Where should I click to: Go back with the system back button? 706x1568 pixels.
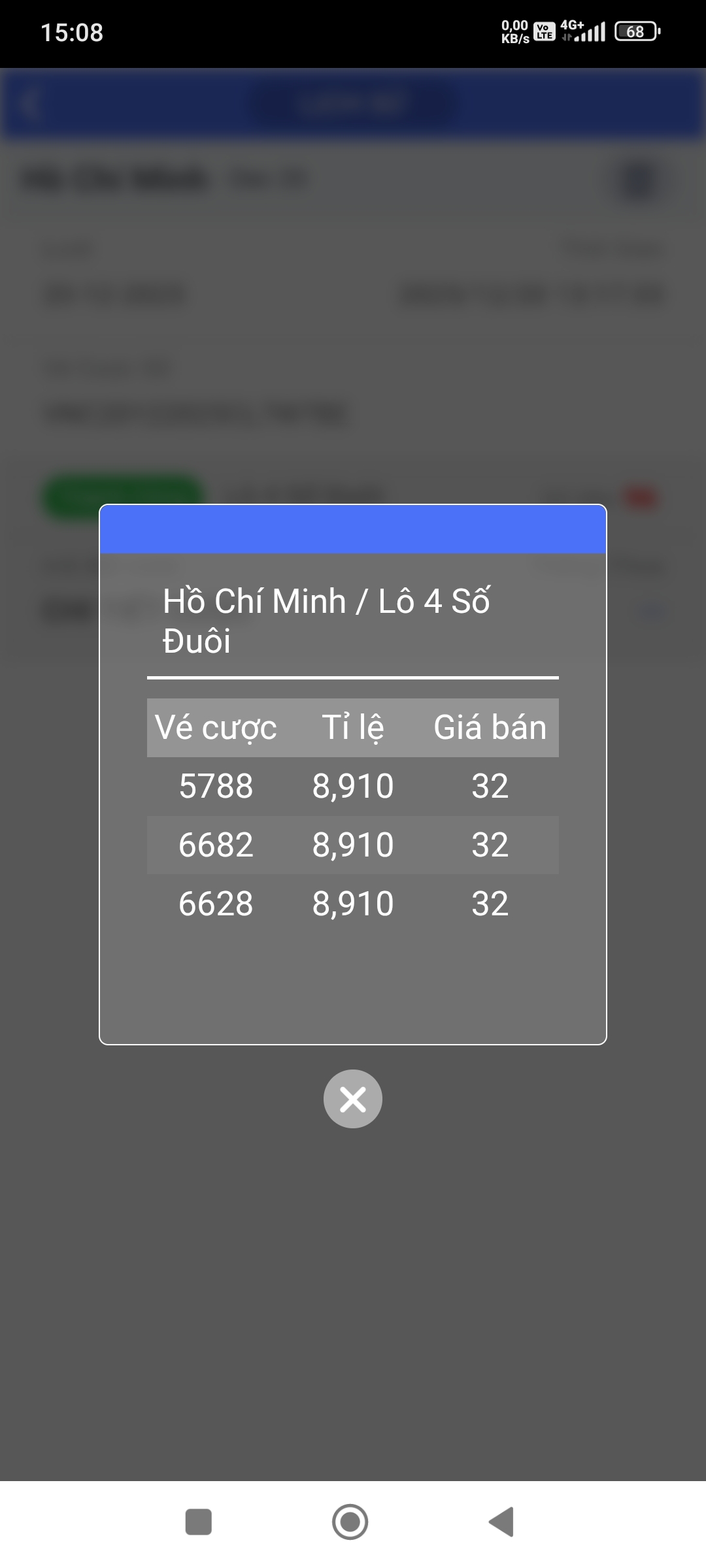501,1522
